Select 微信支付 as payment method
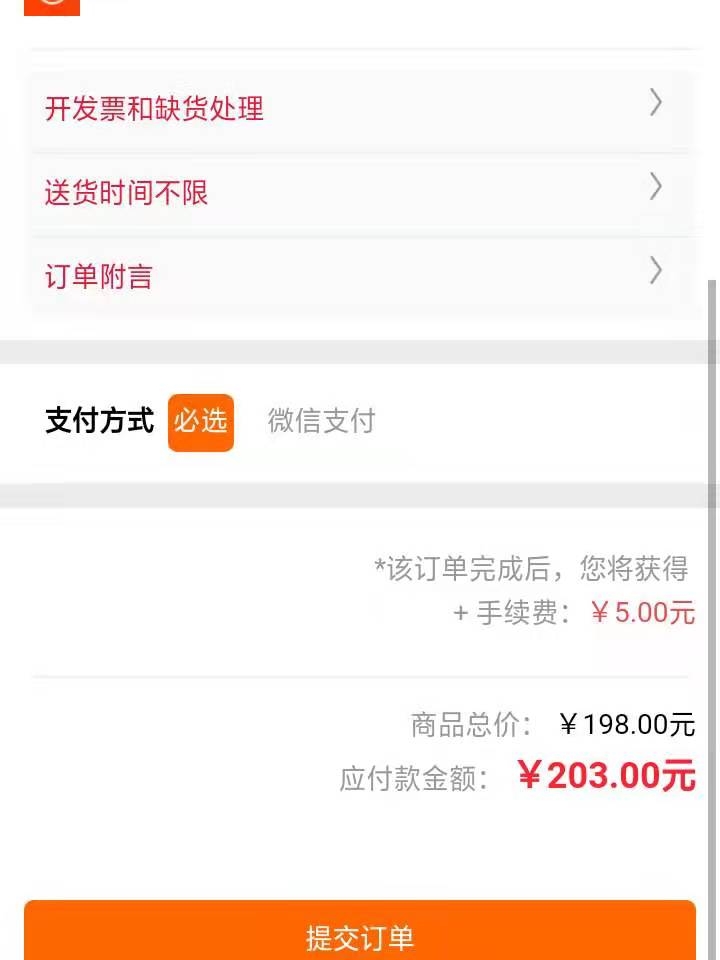720x960 pixels. (321, 421)
